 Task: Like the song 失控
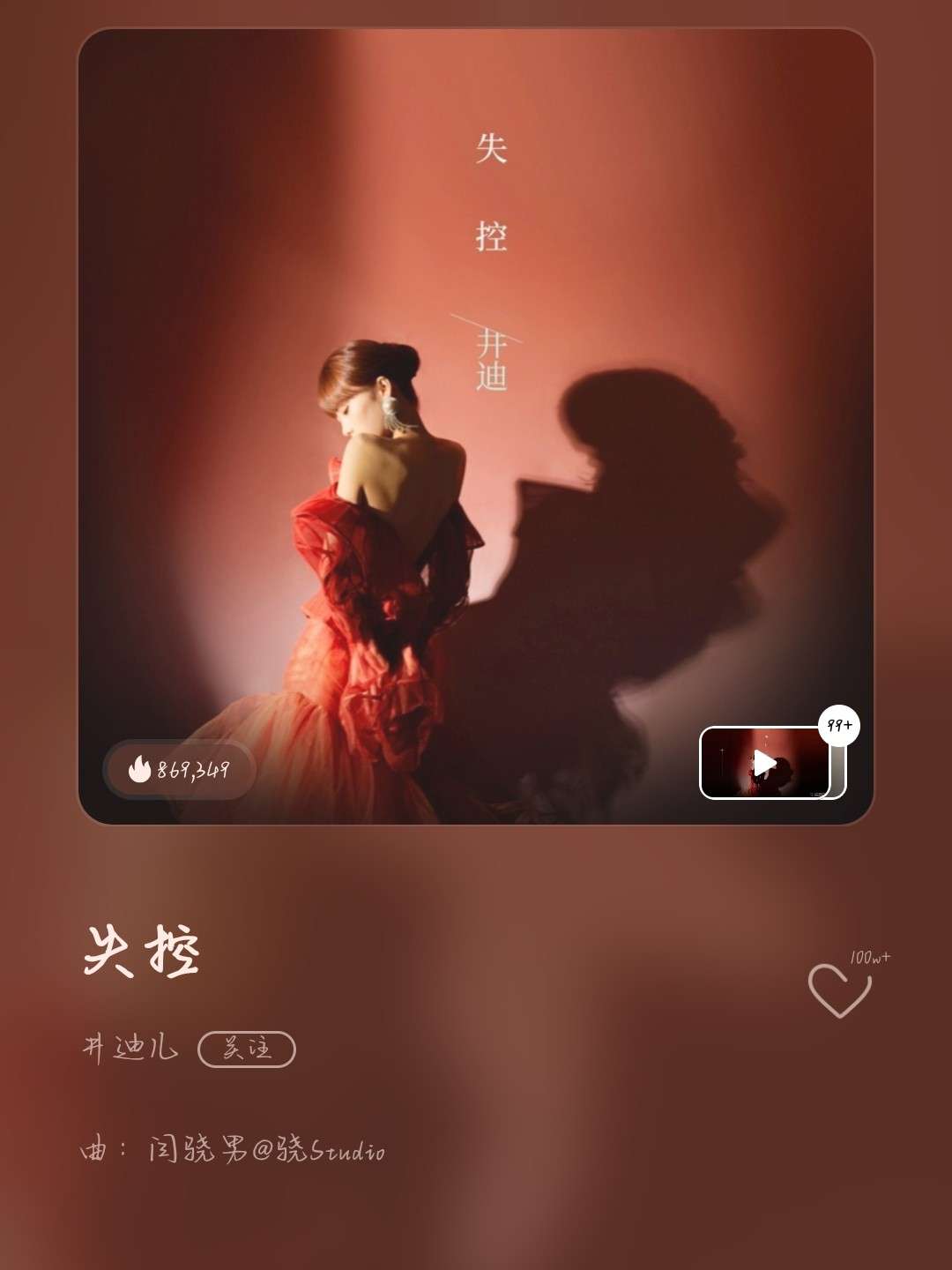(x=839, y=990)
